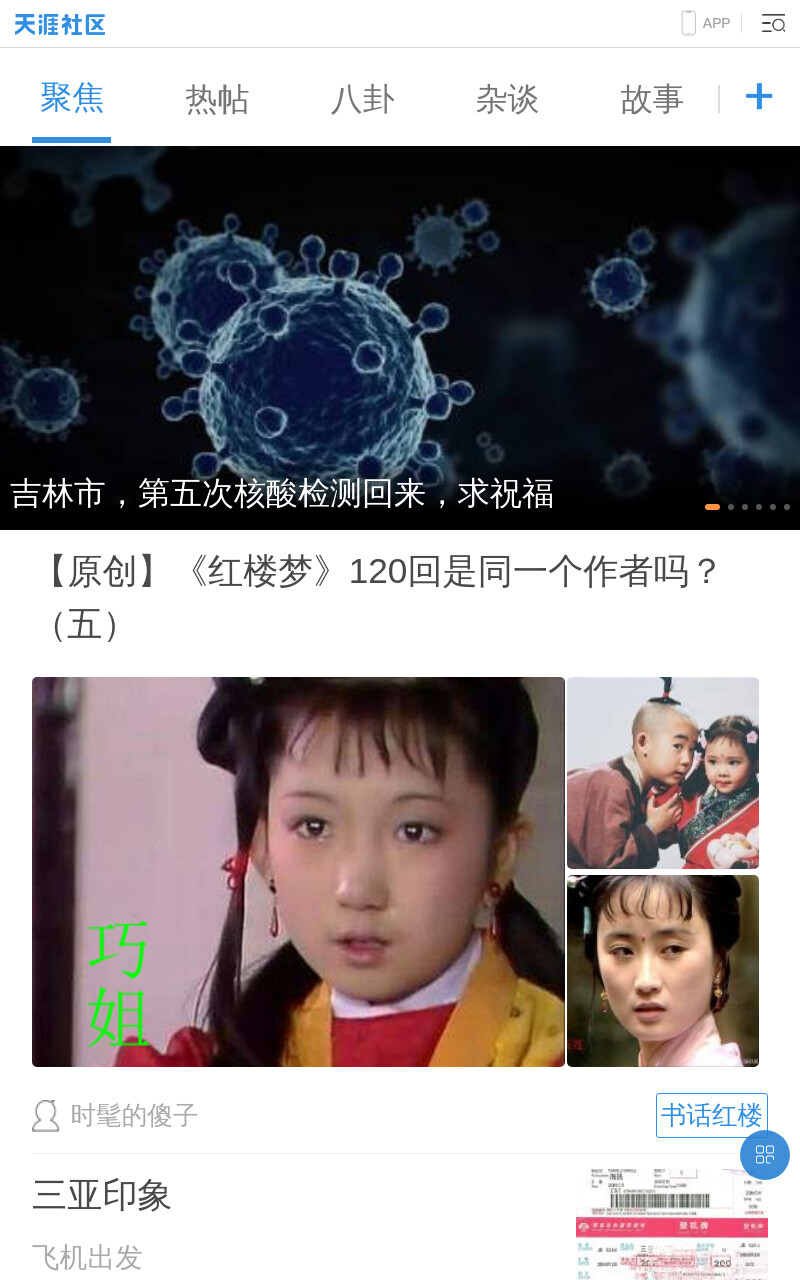Tap the plus icon to add channels
Screen dimensions: 800x1280
coord(759,97)
